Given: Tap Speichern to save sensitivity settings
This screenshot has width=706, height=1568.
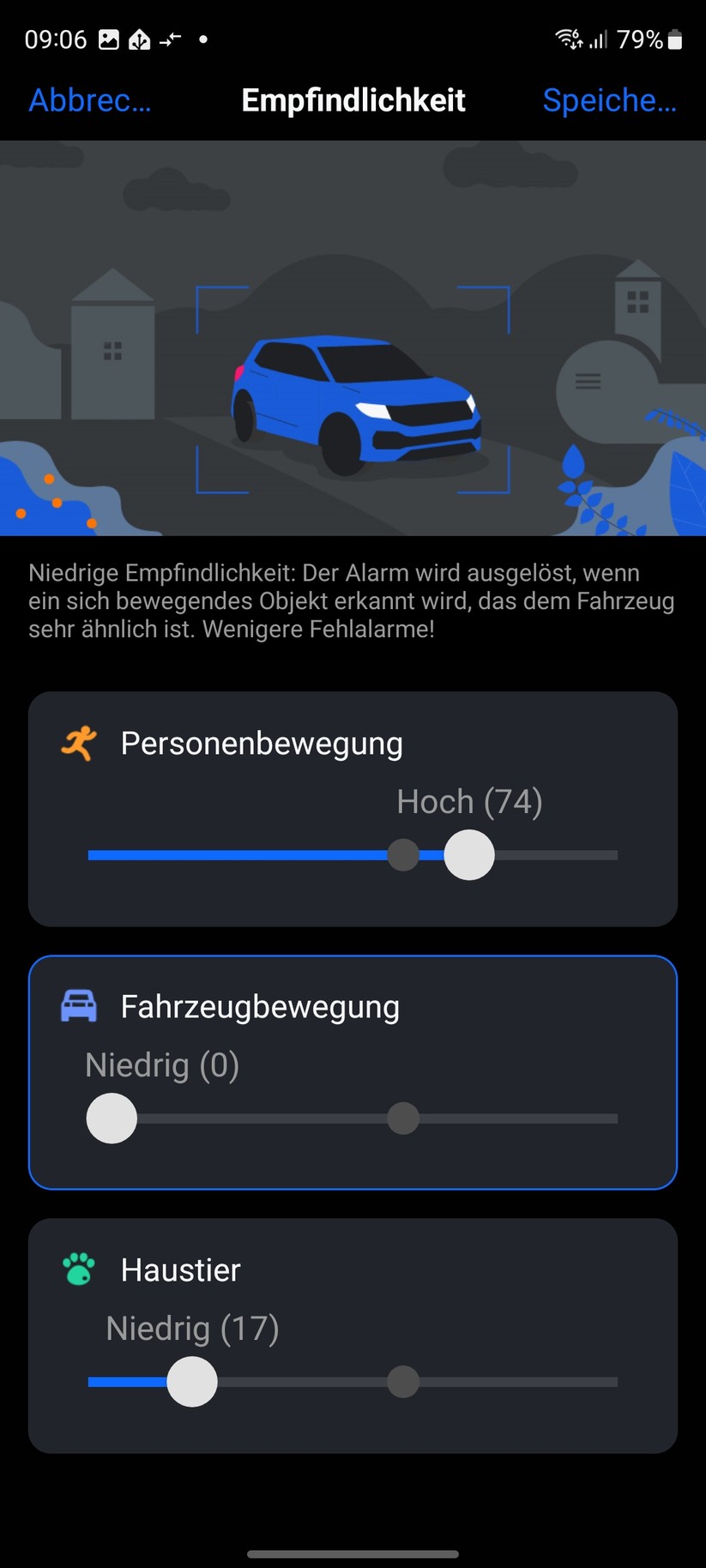Looking at the screenshot, I should (x=610, y=100).
